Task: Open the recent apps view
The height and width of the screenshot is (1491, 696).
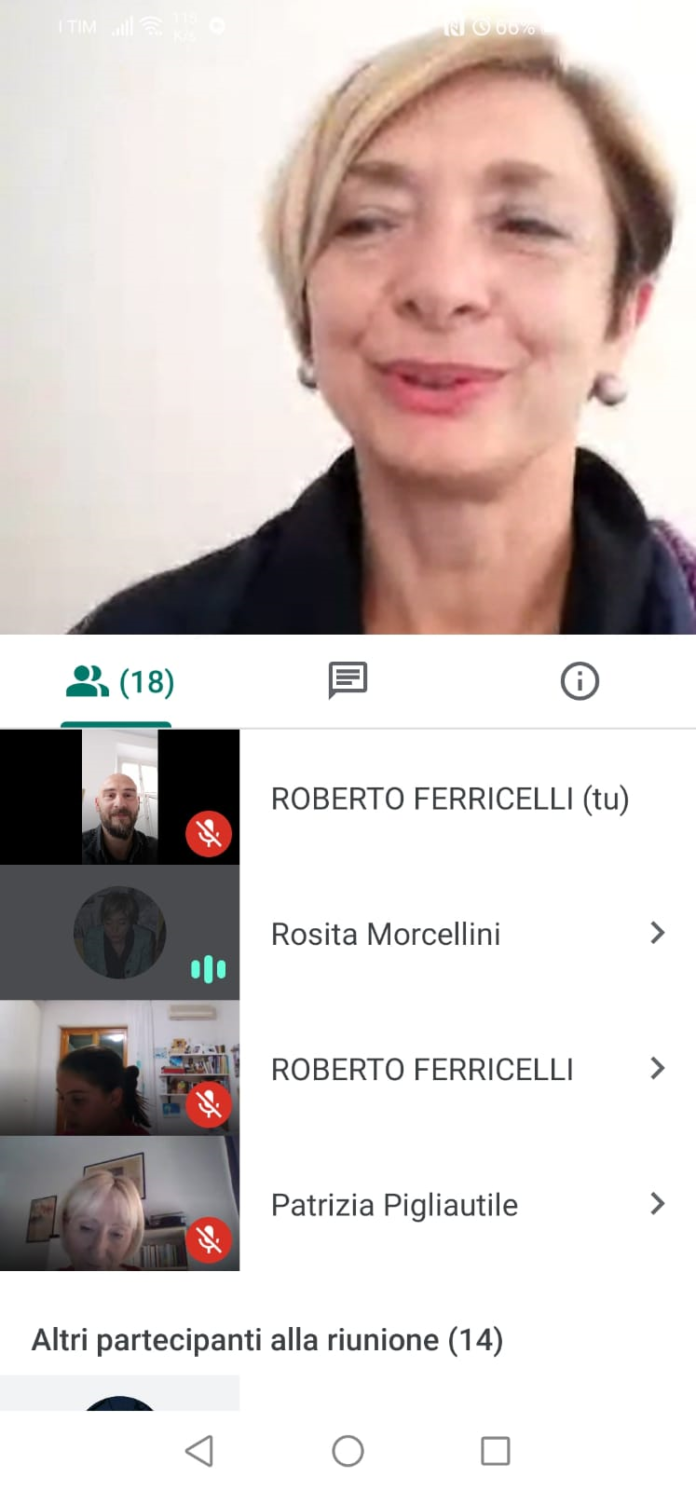Action: (x=495, y=1450)
